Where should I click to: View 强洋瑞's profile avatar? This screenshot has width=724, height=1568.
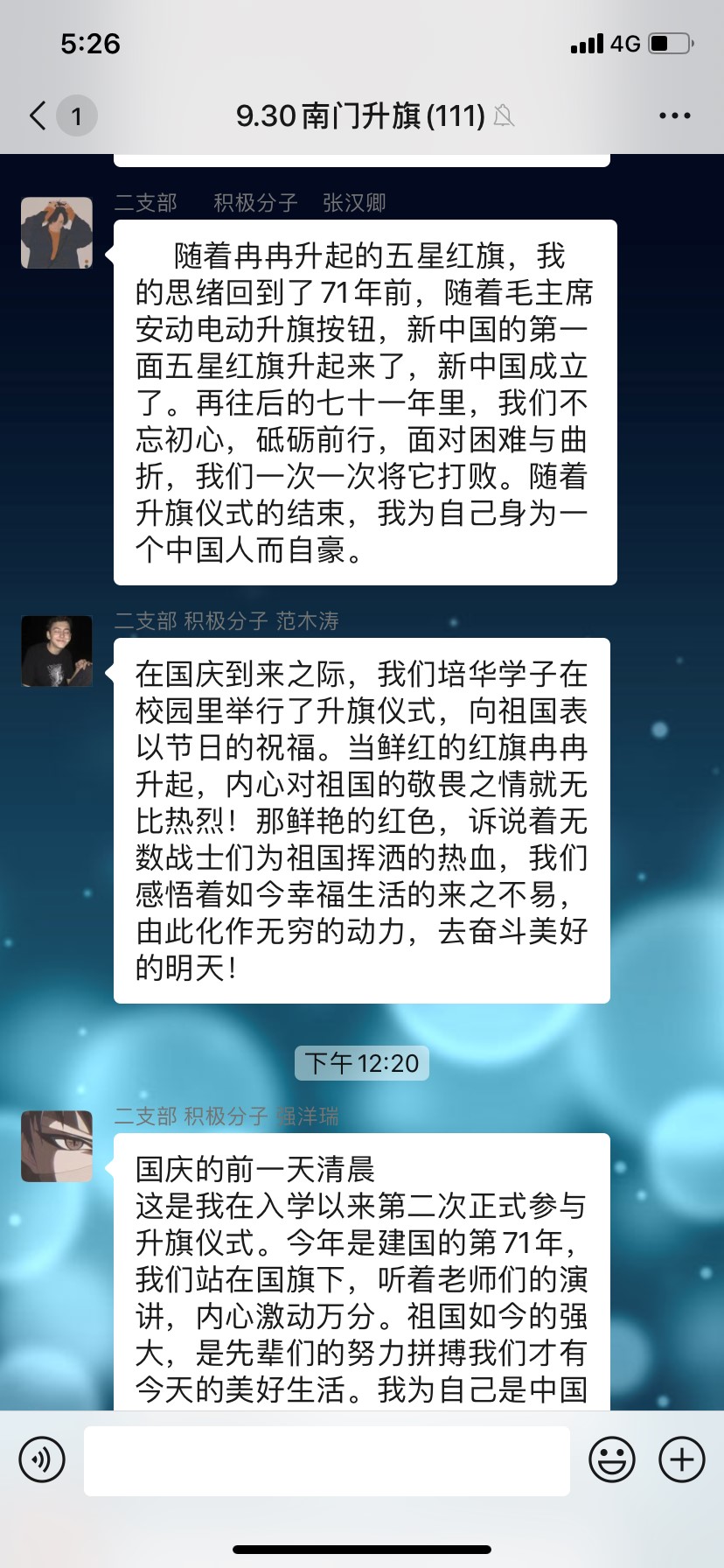coord(57,1146)
